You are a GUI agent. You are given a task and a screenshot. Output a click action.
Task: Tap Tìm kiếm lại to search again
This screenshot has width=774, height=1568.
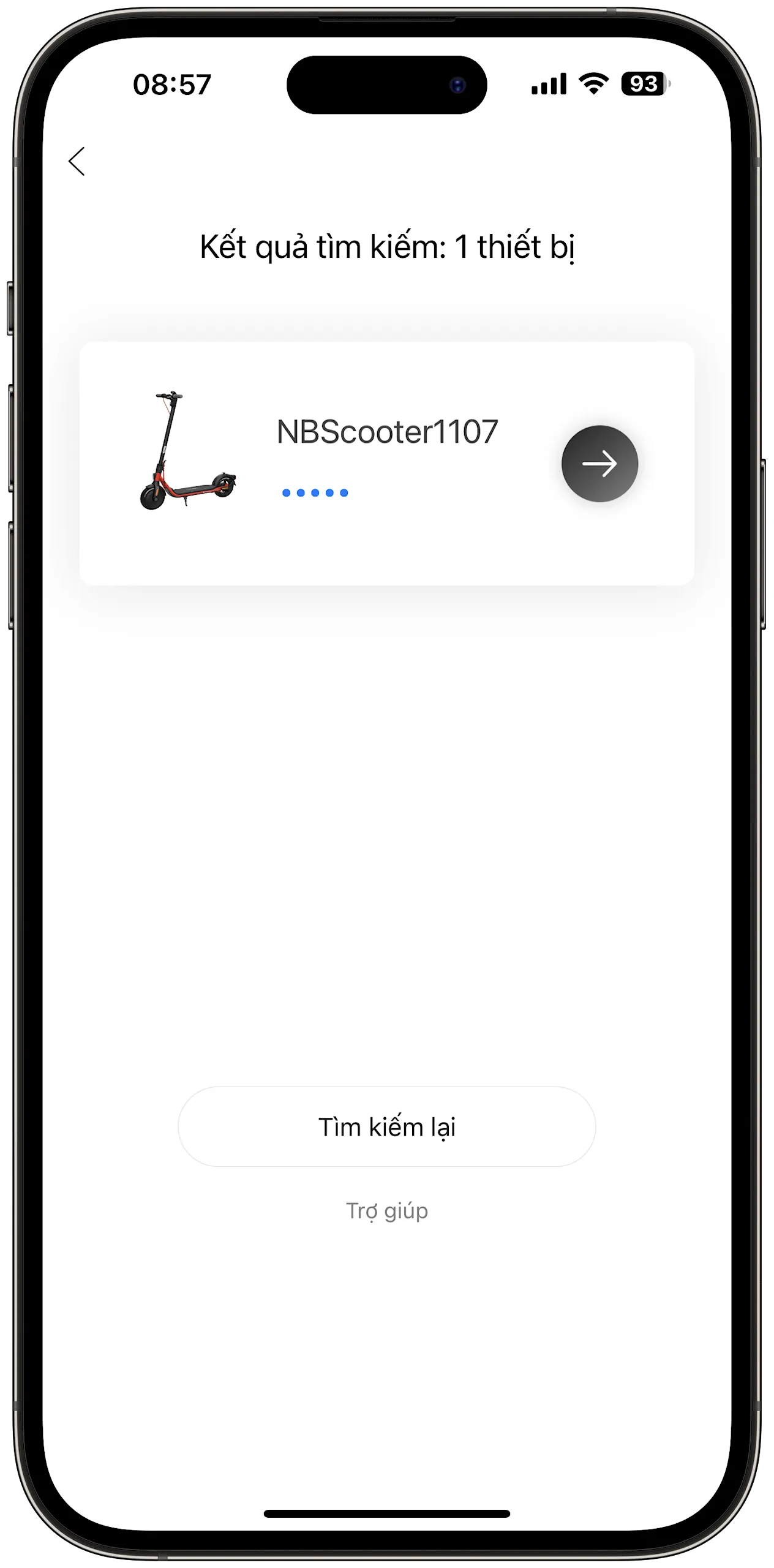coord(387,1127)
